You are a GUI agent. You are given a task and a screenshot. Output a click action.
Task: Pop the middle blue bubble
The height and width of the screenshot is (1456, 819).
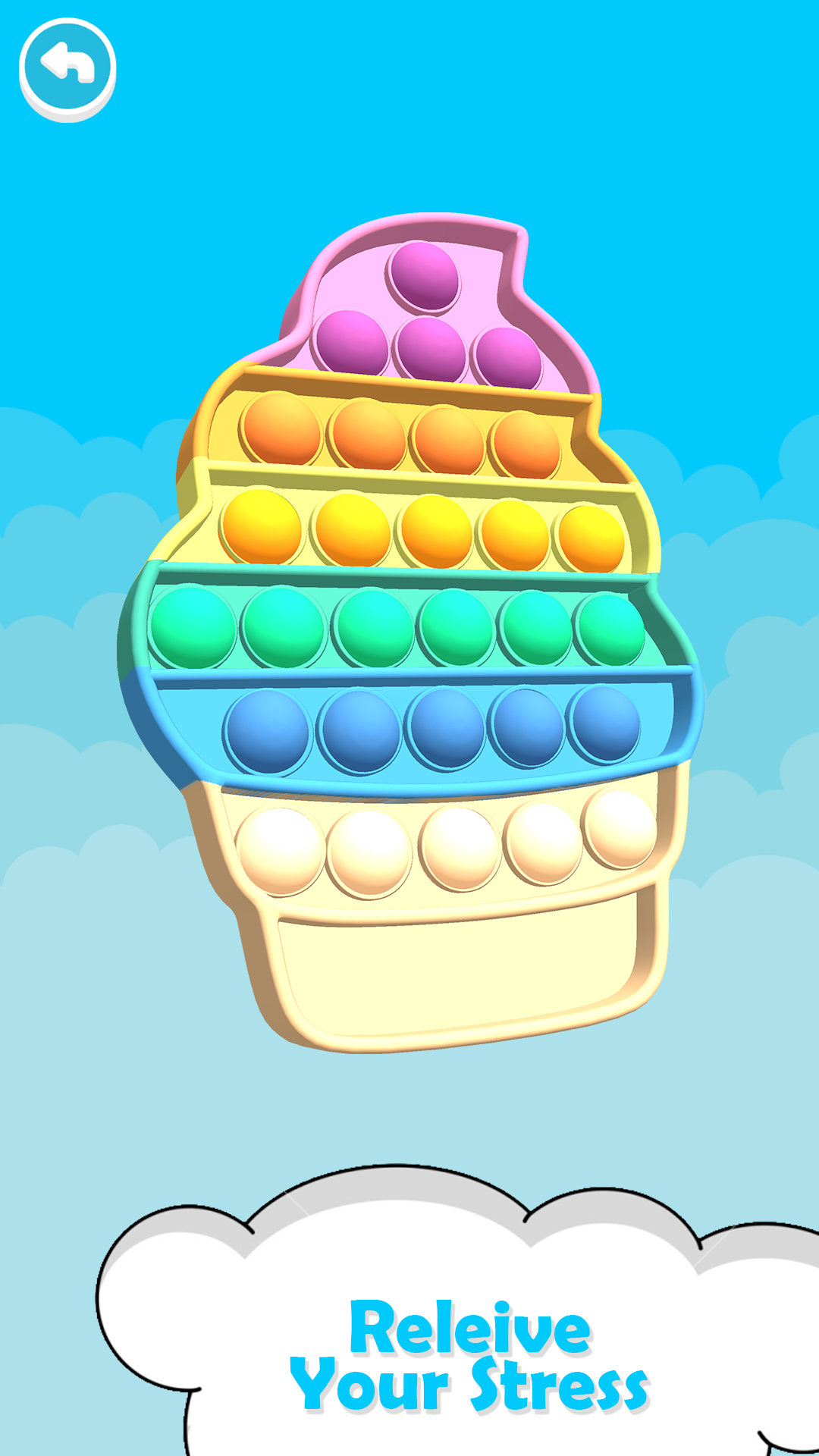click(446, 729)
